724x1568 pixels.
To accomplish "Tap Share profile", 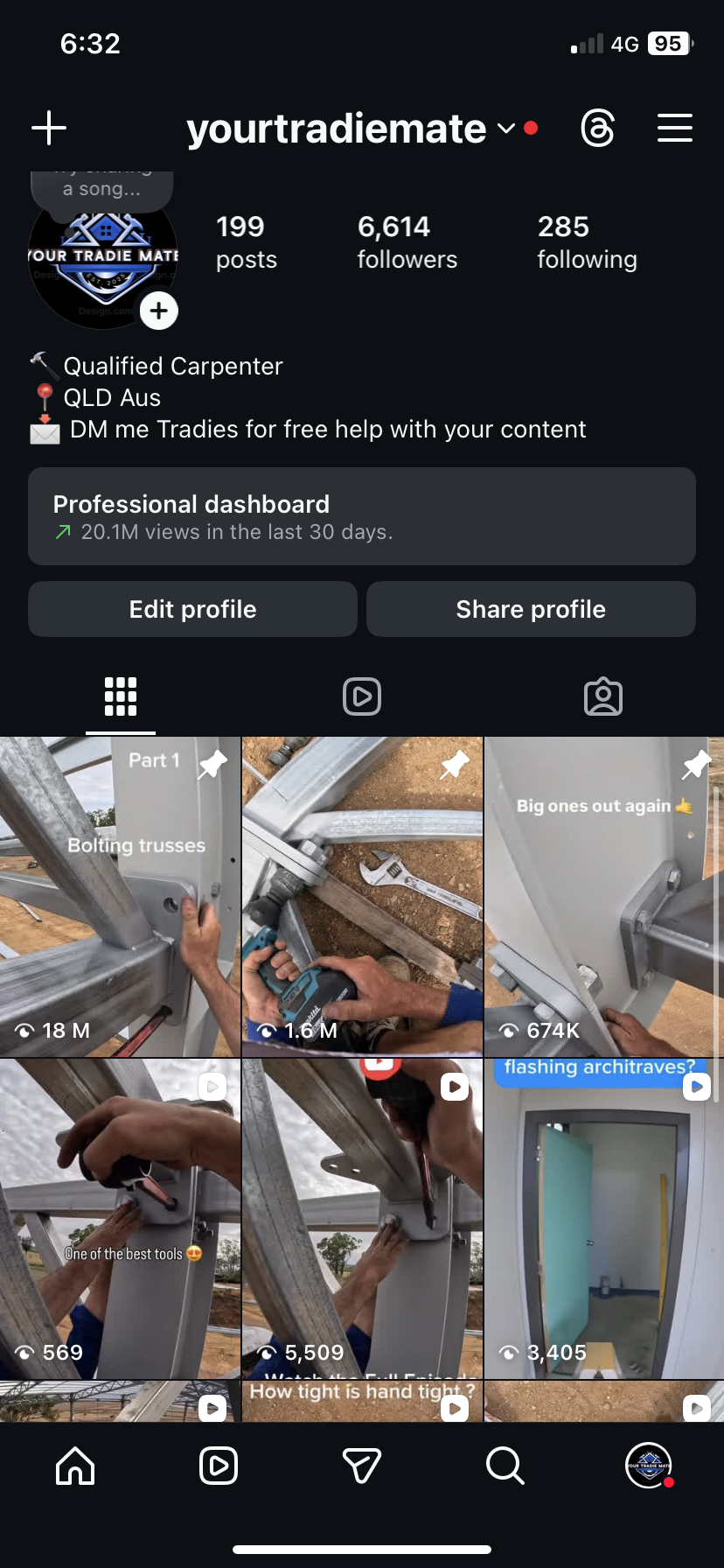I will (531, 609).
